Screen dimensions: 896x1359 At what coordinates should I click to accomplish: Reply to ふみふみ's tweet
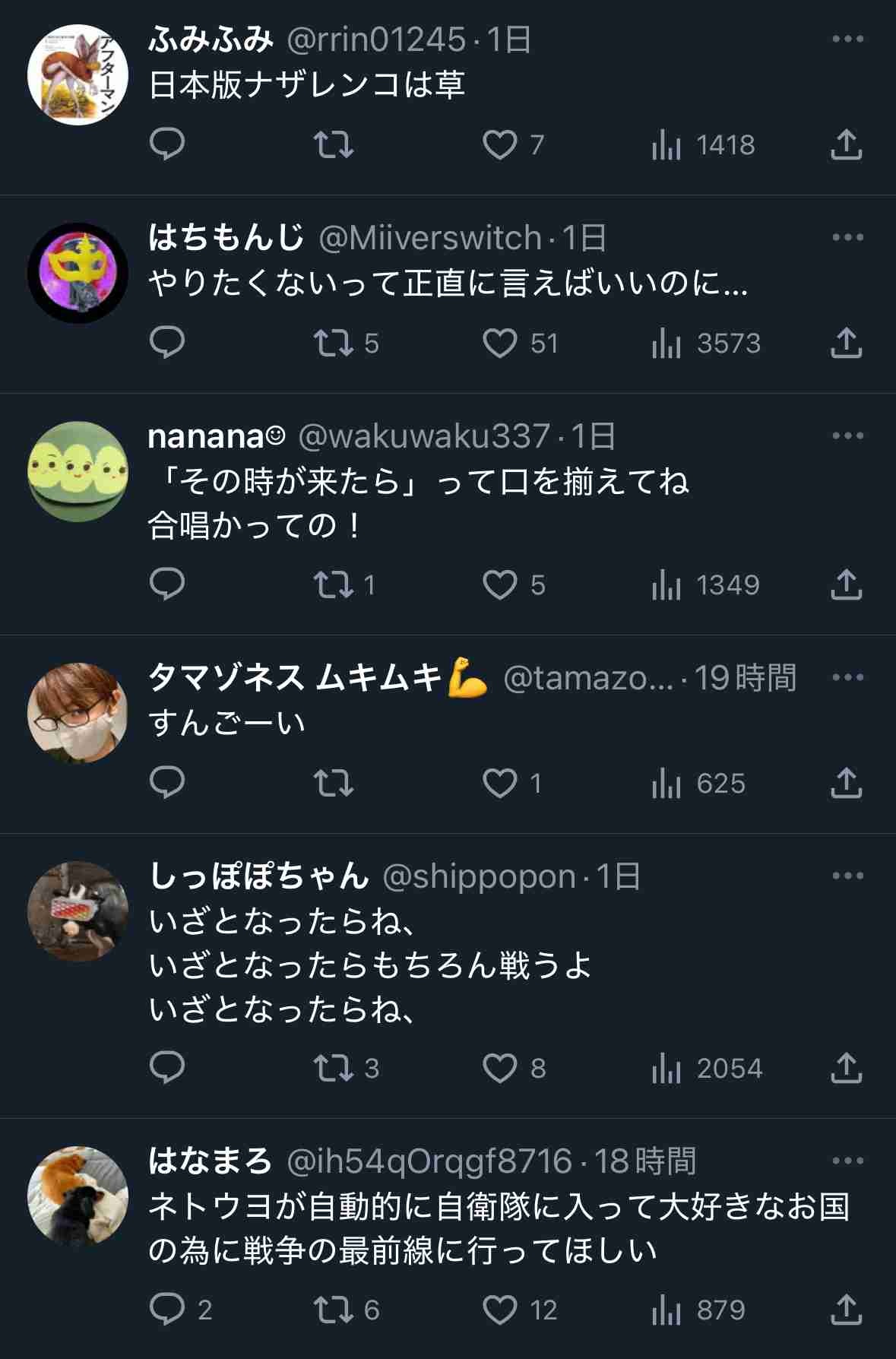coord(167,144)
